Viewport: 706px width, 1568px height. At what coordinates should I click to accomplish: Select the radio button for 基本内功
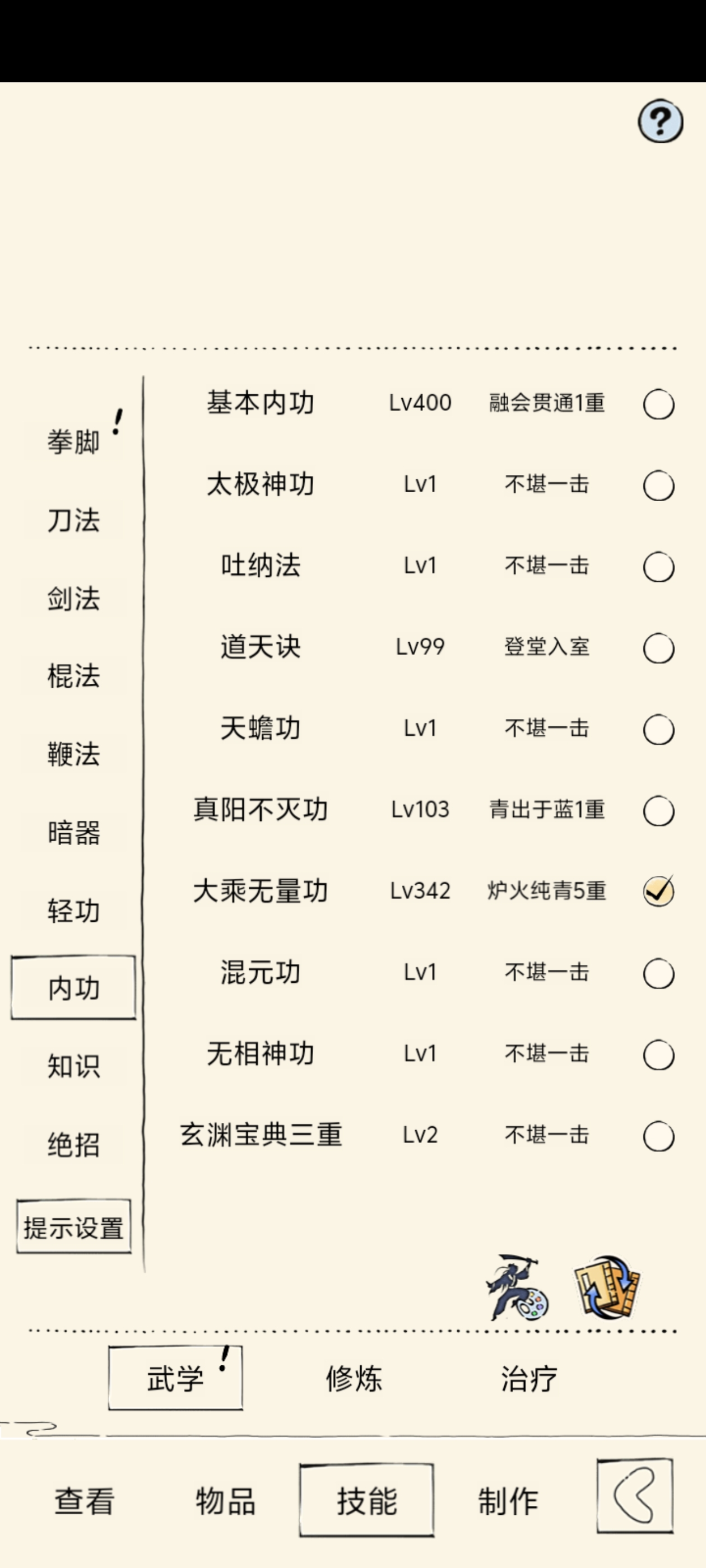pos(658,405)
